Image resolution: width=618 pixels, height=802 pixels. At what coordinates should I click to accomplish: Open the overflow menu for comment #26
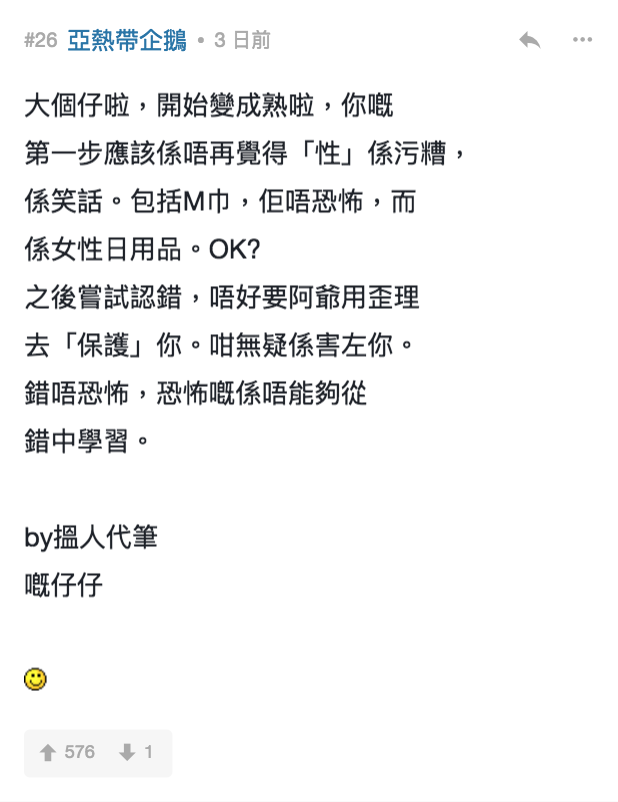(582, 40)
